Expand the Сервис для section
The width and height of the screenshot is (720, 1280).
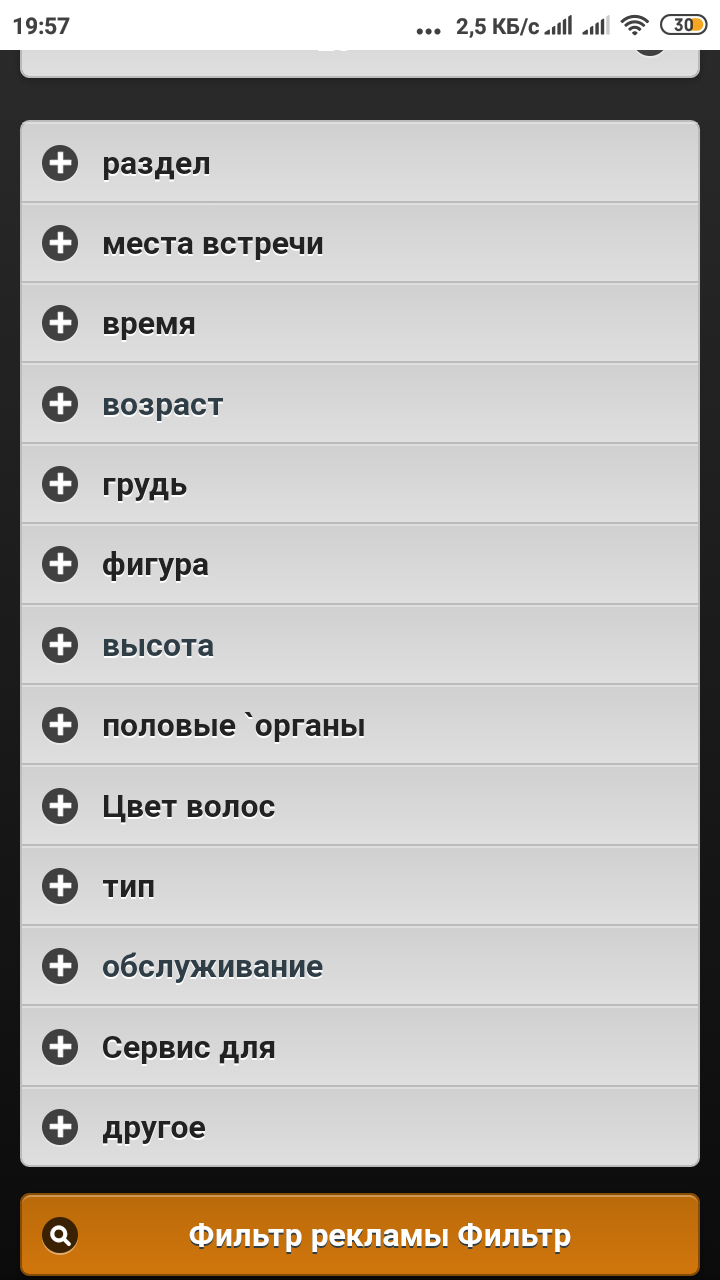(360, 1047)
